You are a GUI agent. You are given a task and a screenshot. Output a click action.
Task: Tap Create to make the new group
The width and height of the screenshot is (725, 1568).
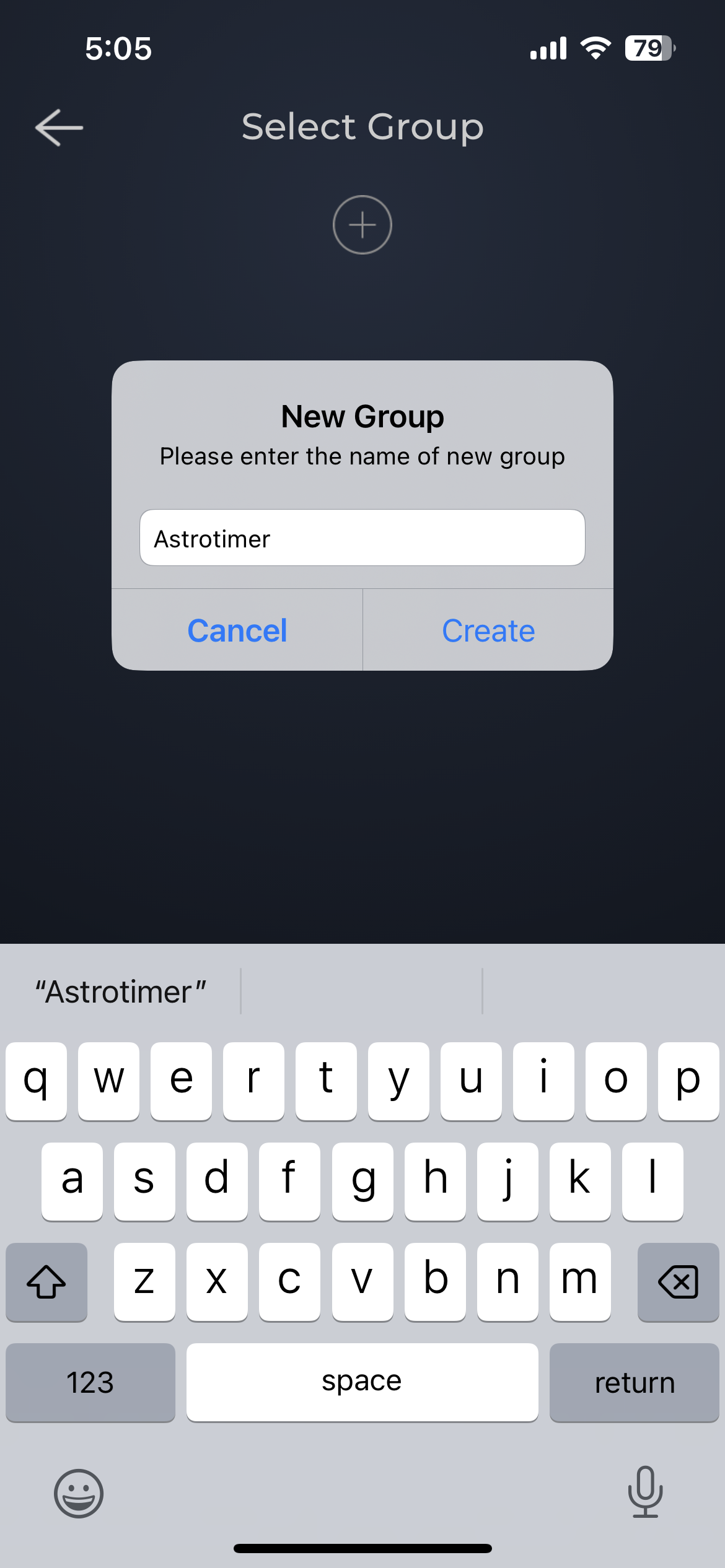pyautogui.click(x=488, y=630)
